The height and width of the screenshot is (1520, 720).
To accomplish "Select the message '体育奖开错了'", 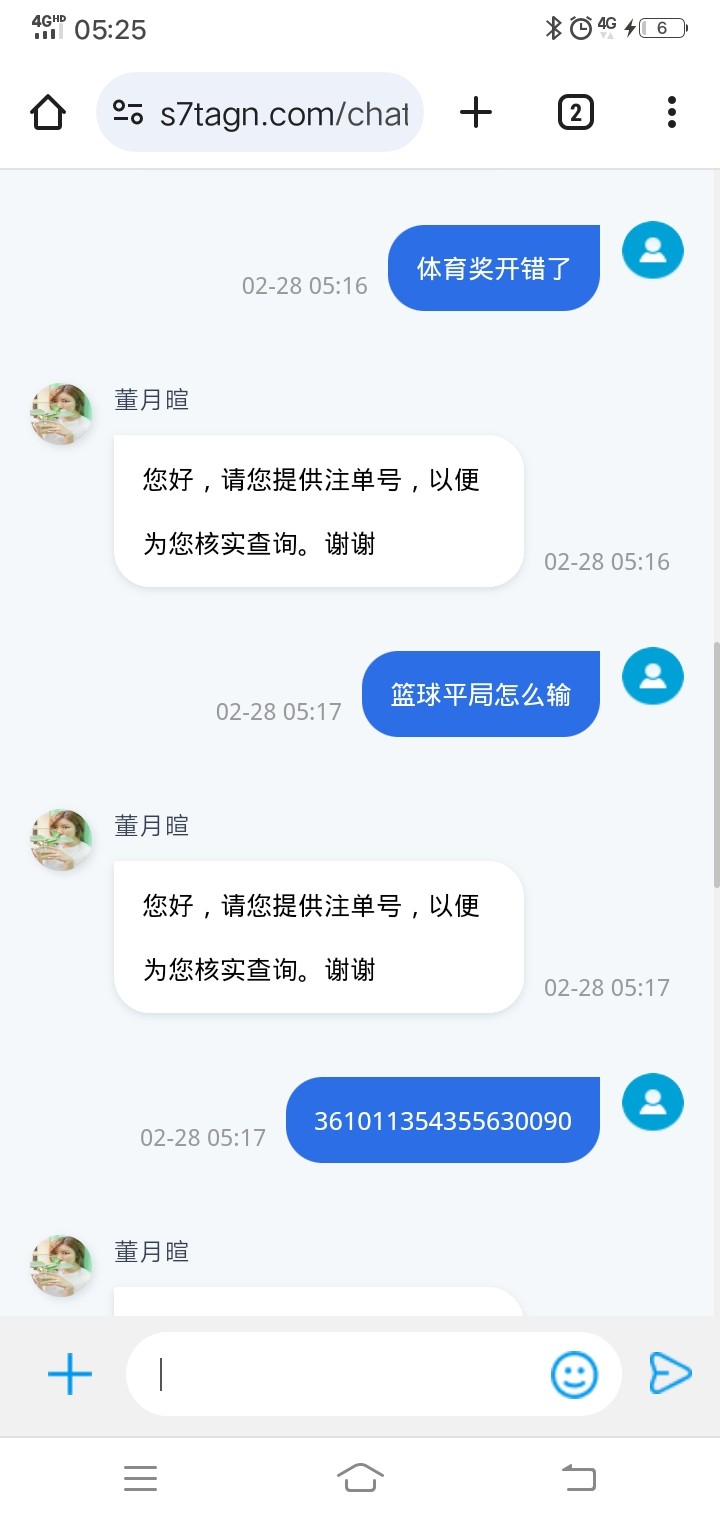I will pyautogui.click(x=493, y=267).
